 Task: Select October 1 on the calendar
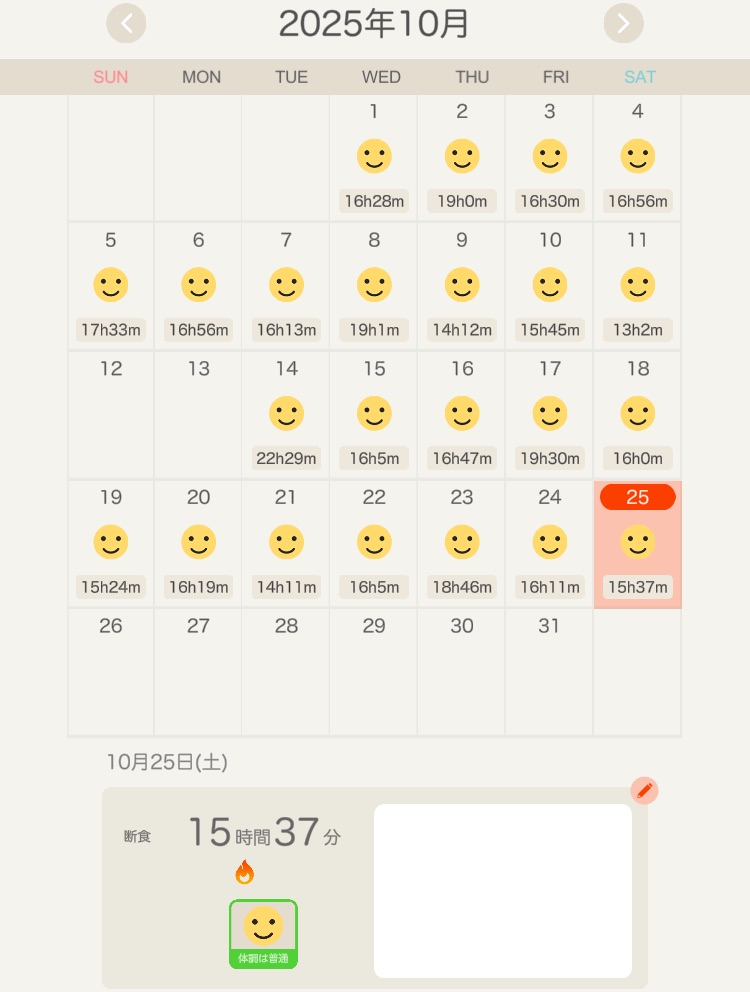tap(374, 158)
